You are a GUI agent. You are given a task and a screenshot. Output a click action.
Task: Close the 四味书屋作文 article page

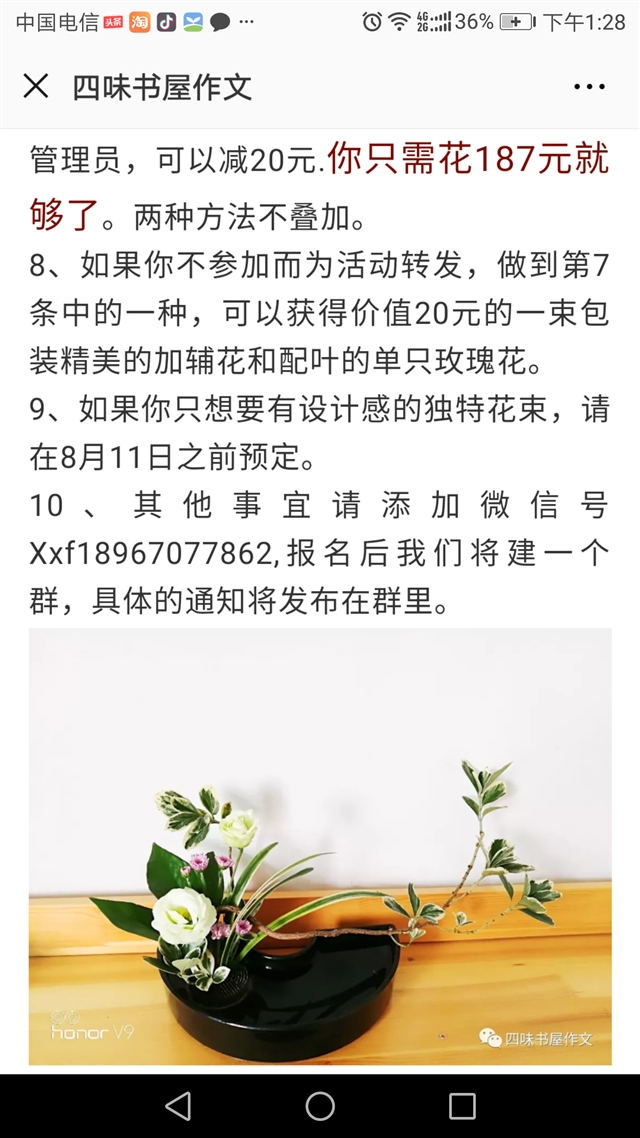36,86
